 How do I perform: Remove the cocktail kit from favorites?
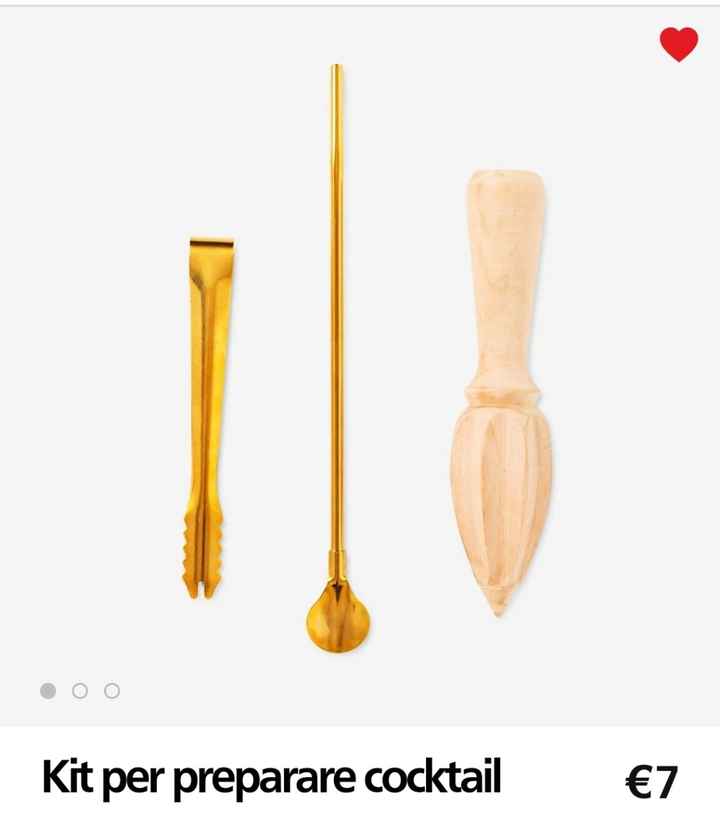click(x=678, y=45)
